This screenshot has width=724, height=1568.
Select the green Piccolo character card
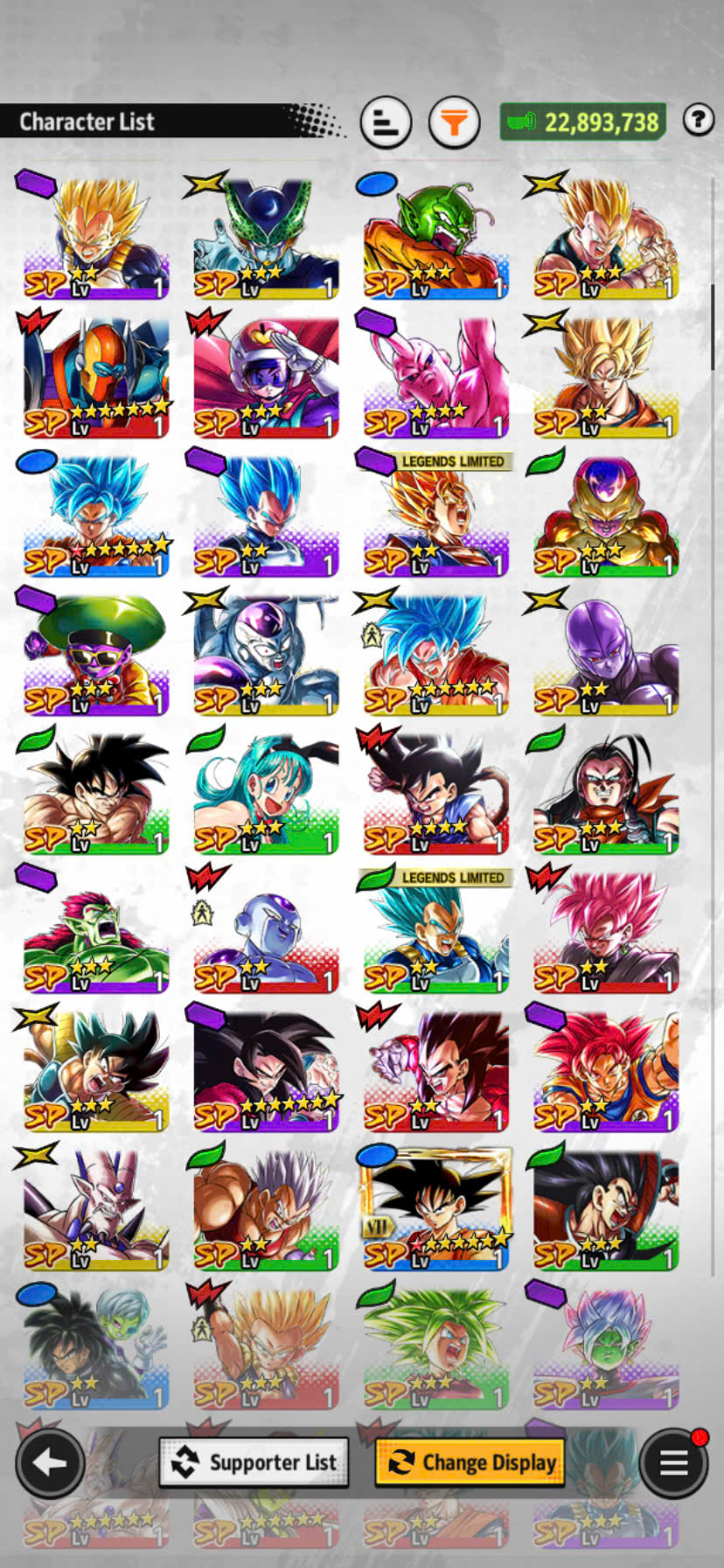[435, 237]
